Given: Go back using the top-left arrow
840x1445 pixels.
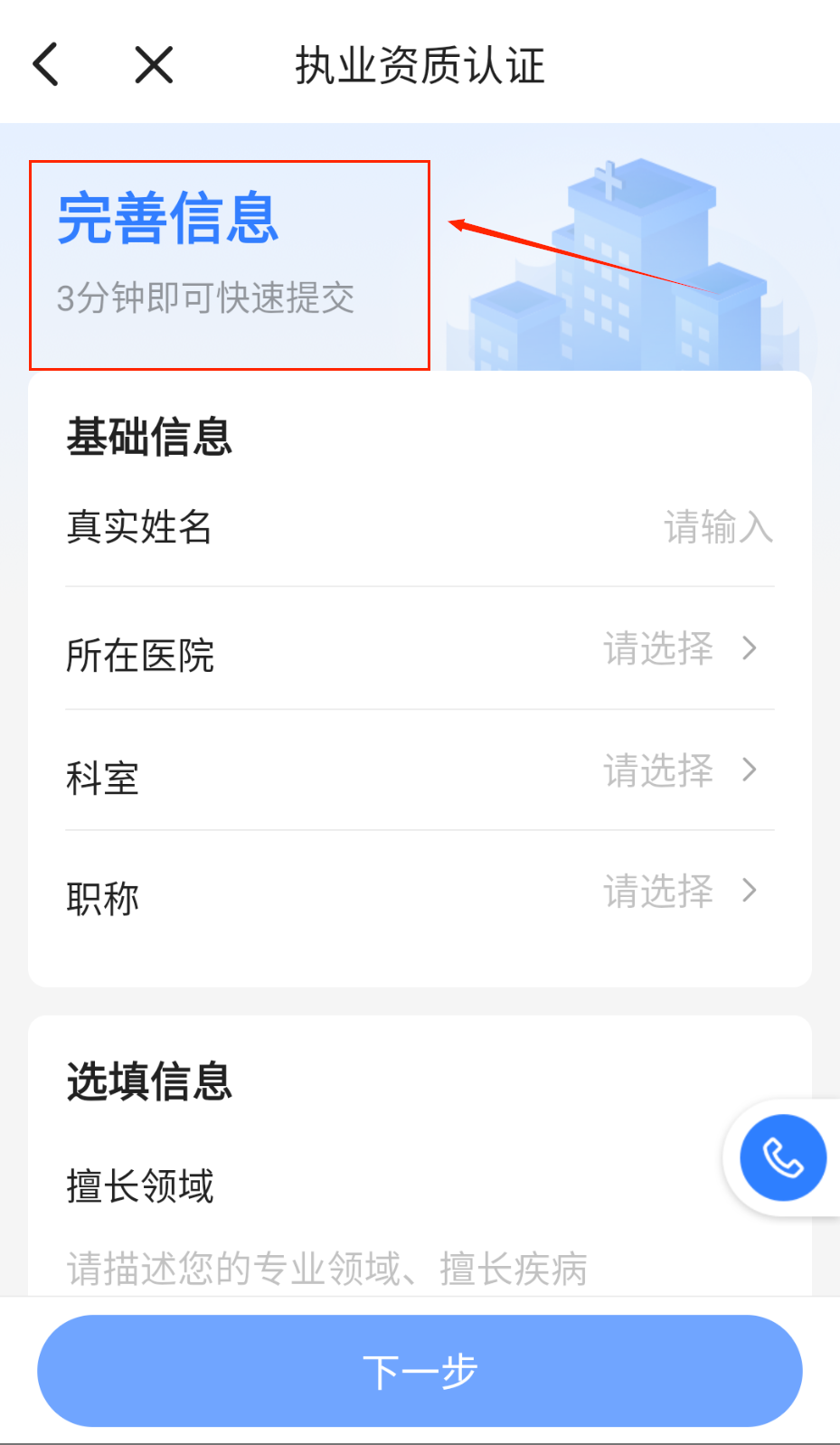Looking at the screenshot, I should point(45,65).
